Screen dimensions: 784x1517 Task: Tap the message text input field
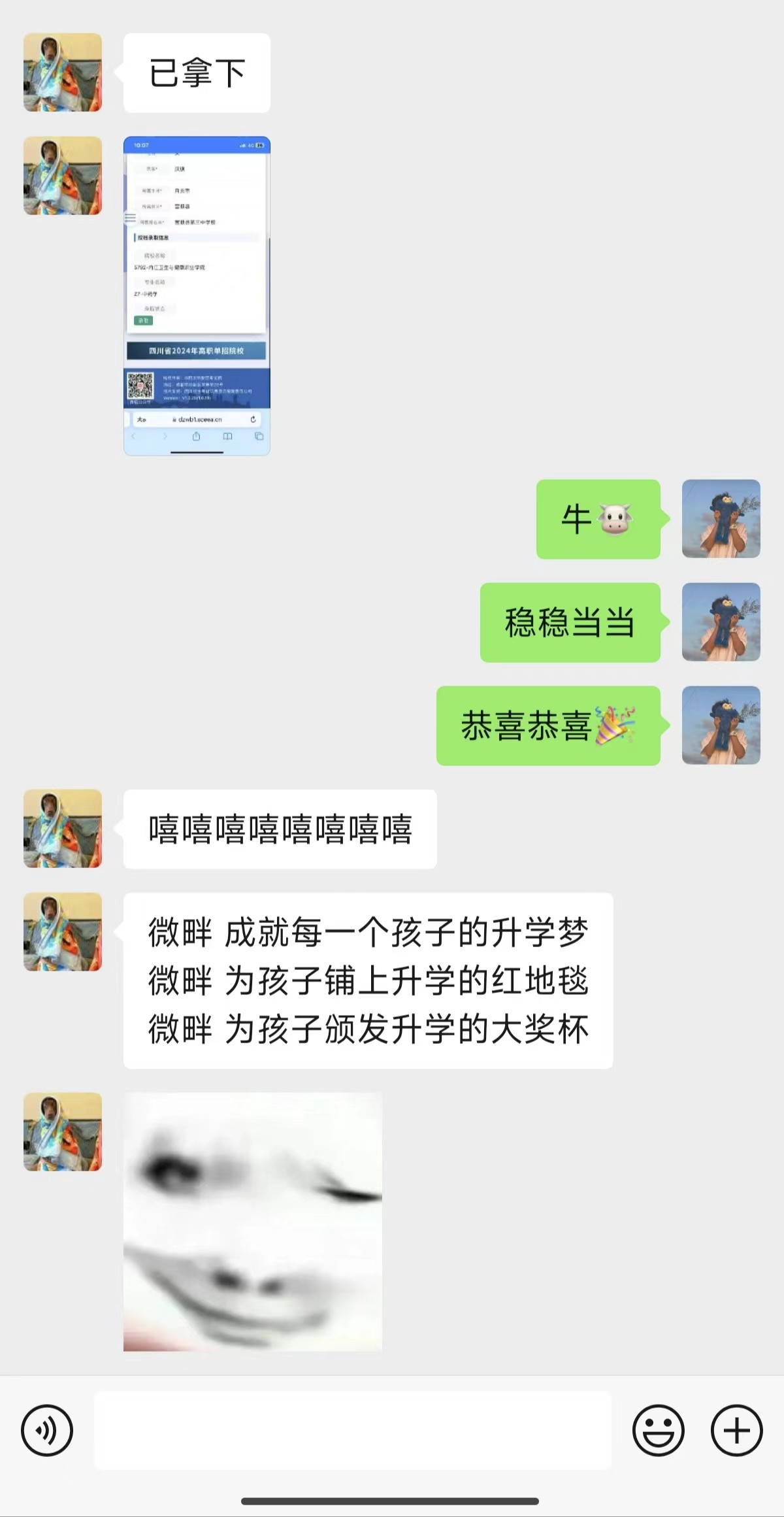[x=353, y=1430]
